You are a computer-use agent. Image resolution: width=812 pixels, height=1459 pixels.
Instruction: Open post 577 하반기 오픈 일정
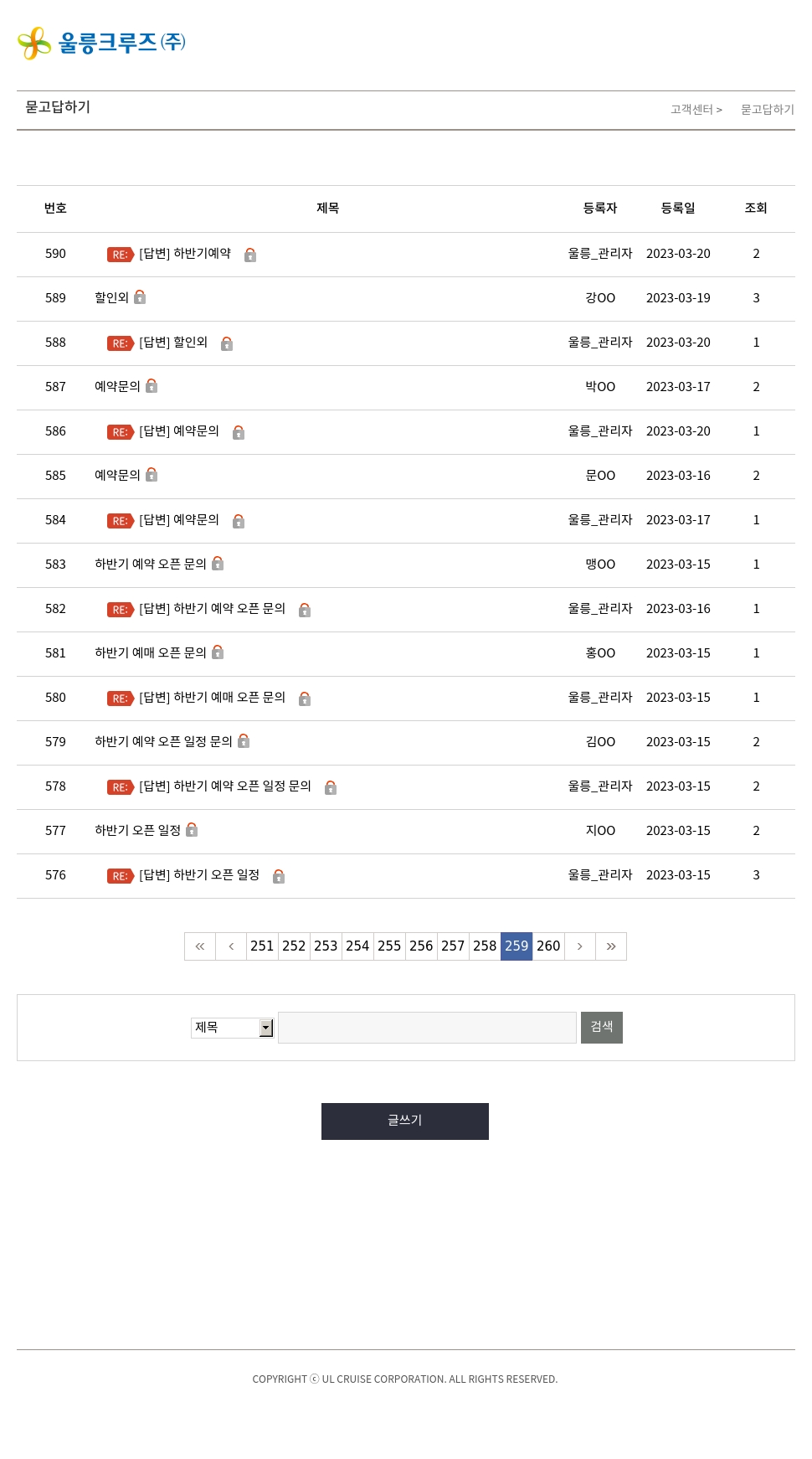point(137,831)
